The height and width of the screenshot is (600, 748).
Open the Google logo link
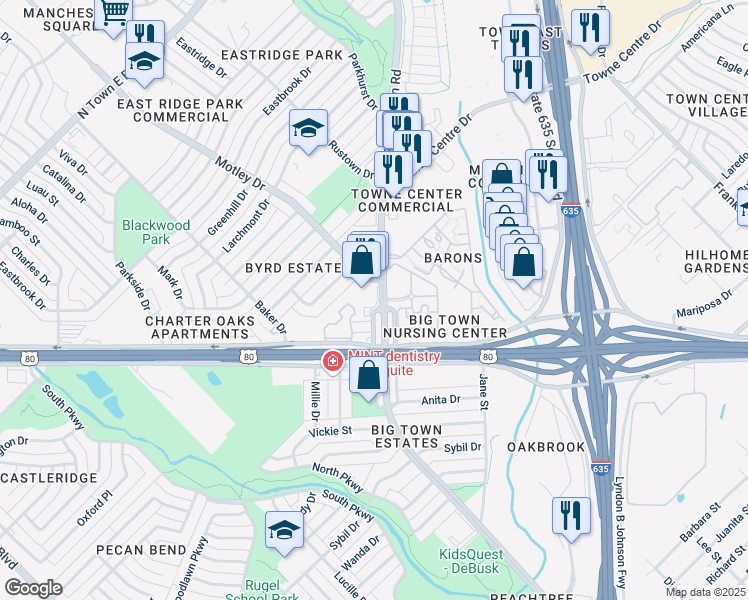[33, 588]
